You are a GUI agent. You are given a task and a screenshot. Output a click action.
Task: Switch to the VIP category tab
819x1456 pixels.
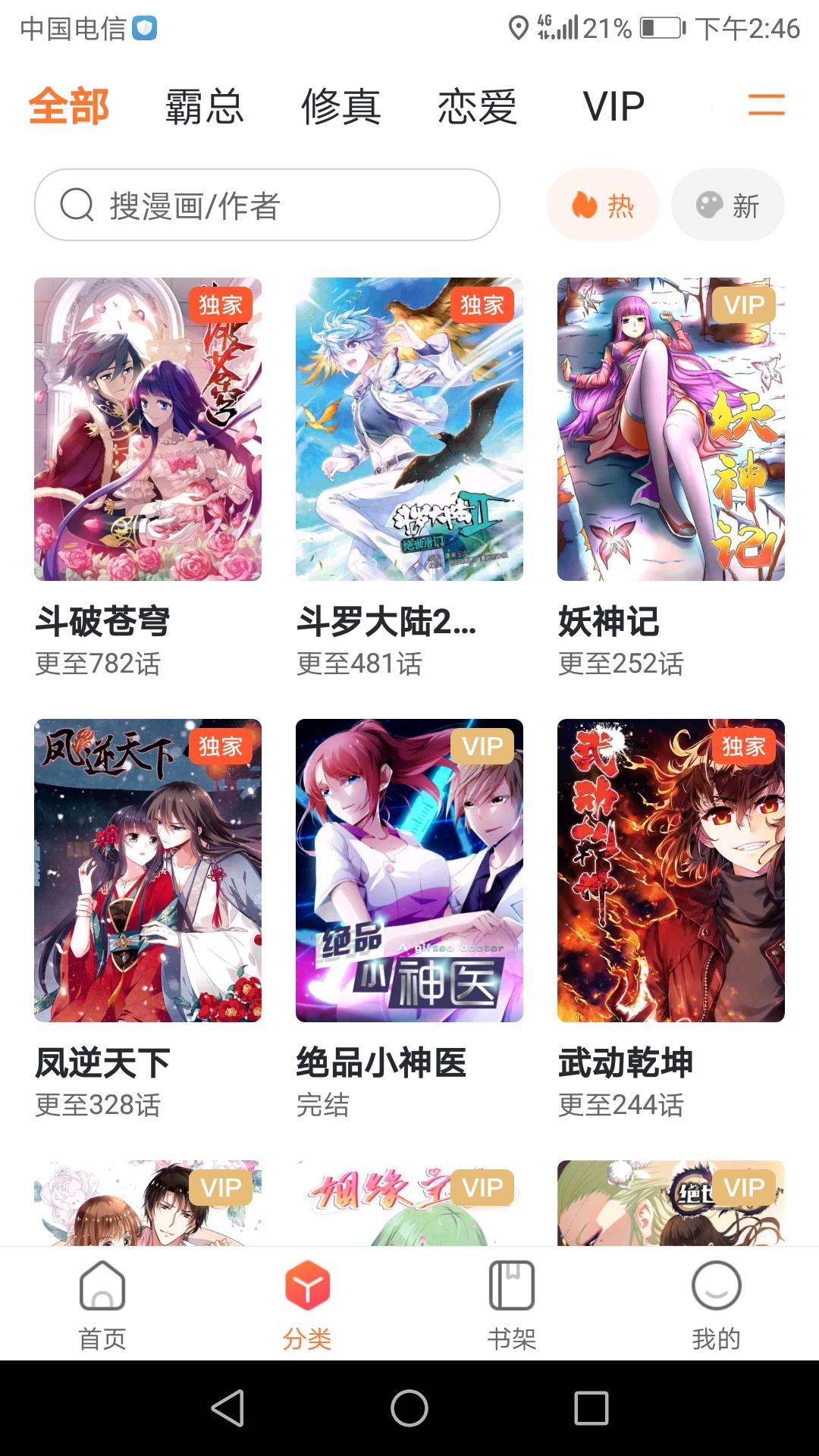click(613, 106)
